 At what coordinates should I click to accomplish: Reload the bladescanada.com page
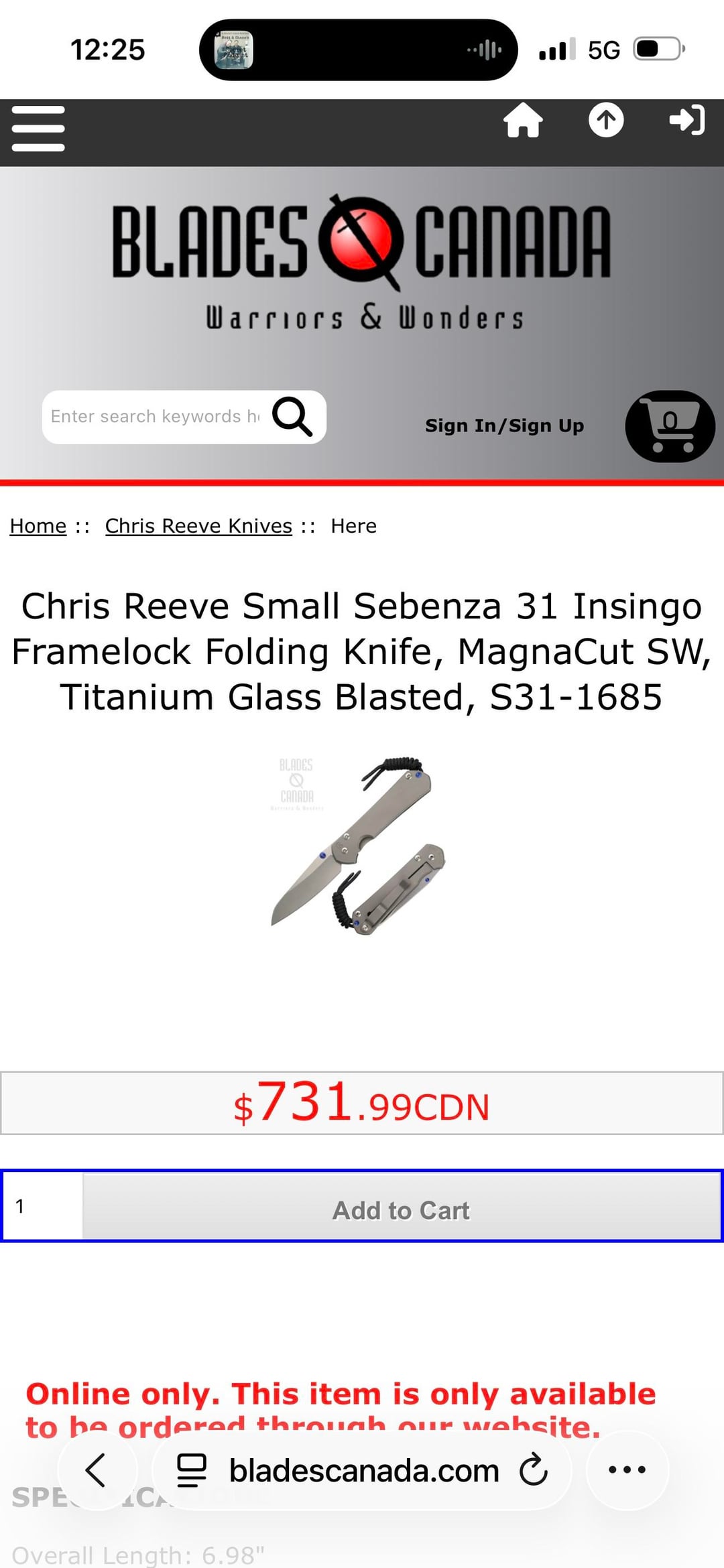(x=534, y=1470)
